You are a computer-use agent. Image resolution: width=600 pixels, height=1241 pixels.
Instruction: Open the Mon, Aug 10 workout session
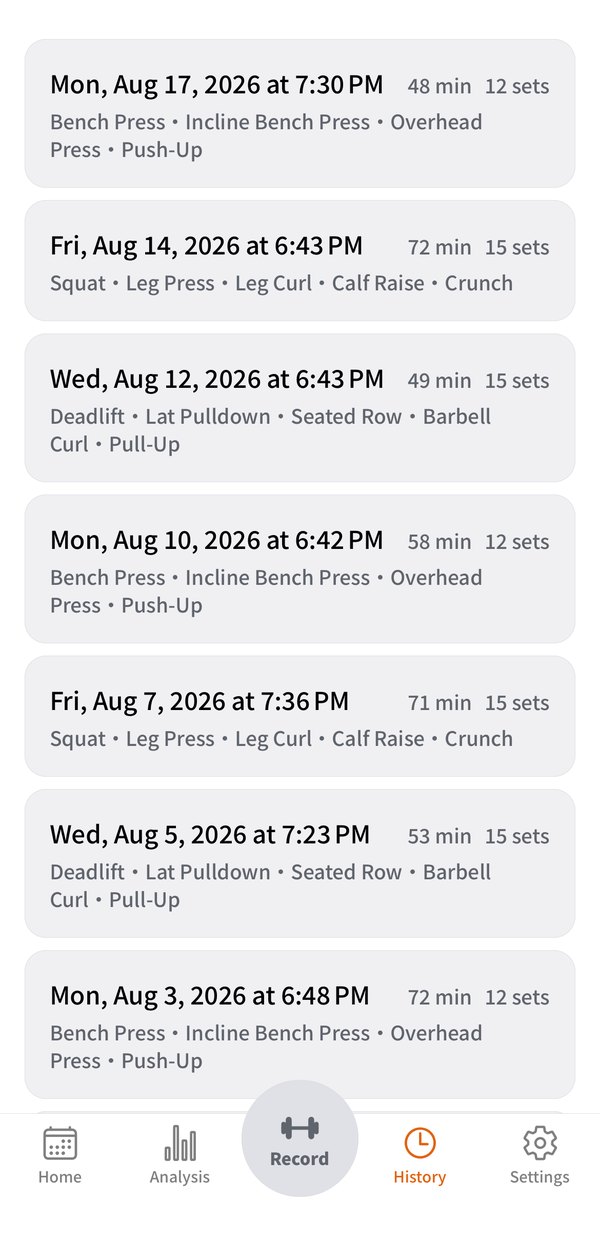[300, 569]
